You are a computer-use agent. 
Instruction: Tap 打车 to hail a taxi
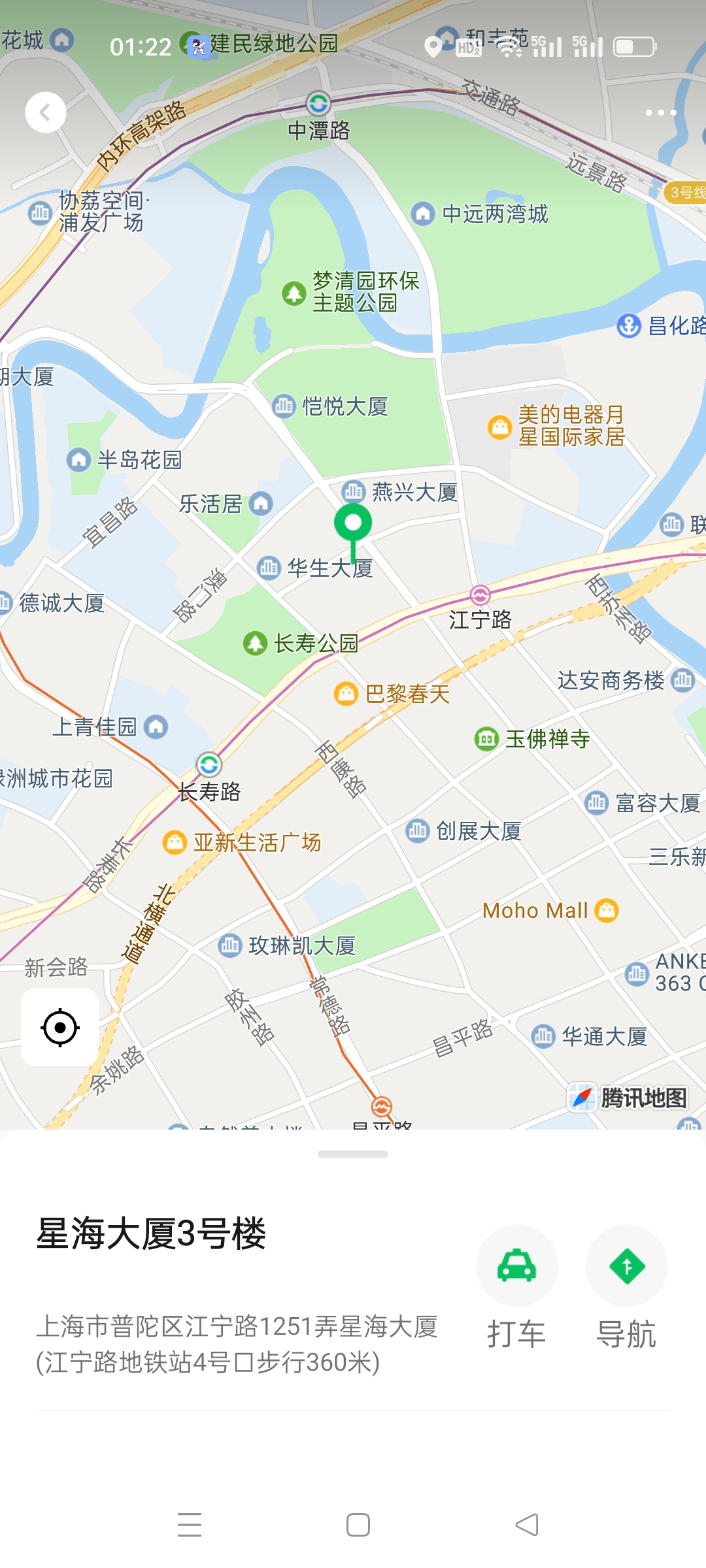[516, 1267]
